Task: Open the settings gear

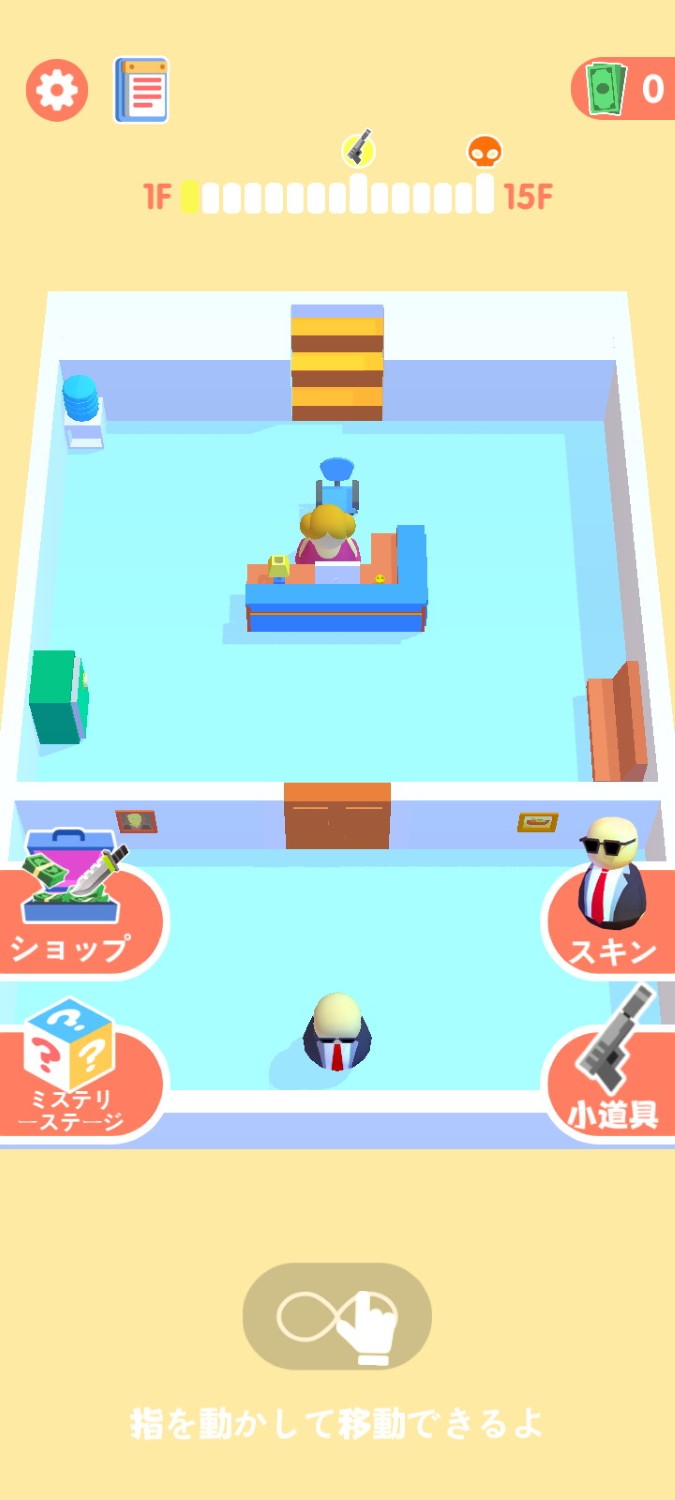Action: click(56, 91)
